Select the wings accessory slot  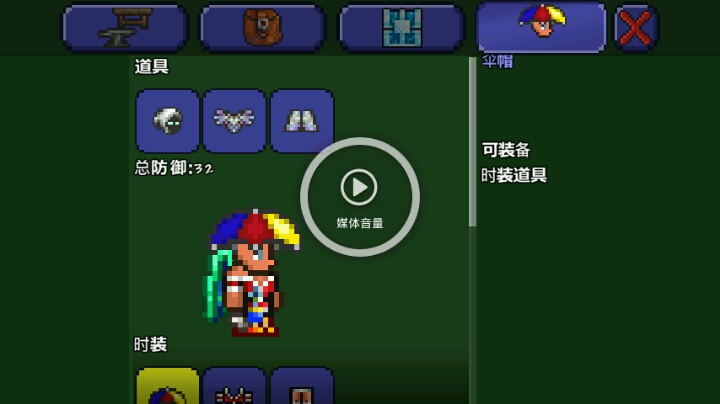234,121
